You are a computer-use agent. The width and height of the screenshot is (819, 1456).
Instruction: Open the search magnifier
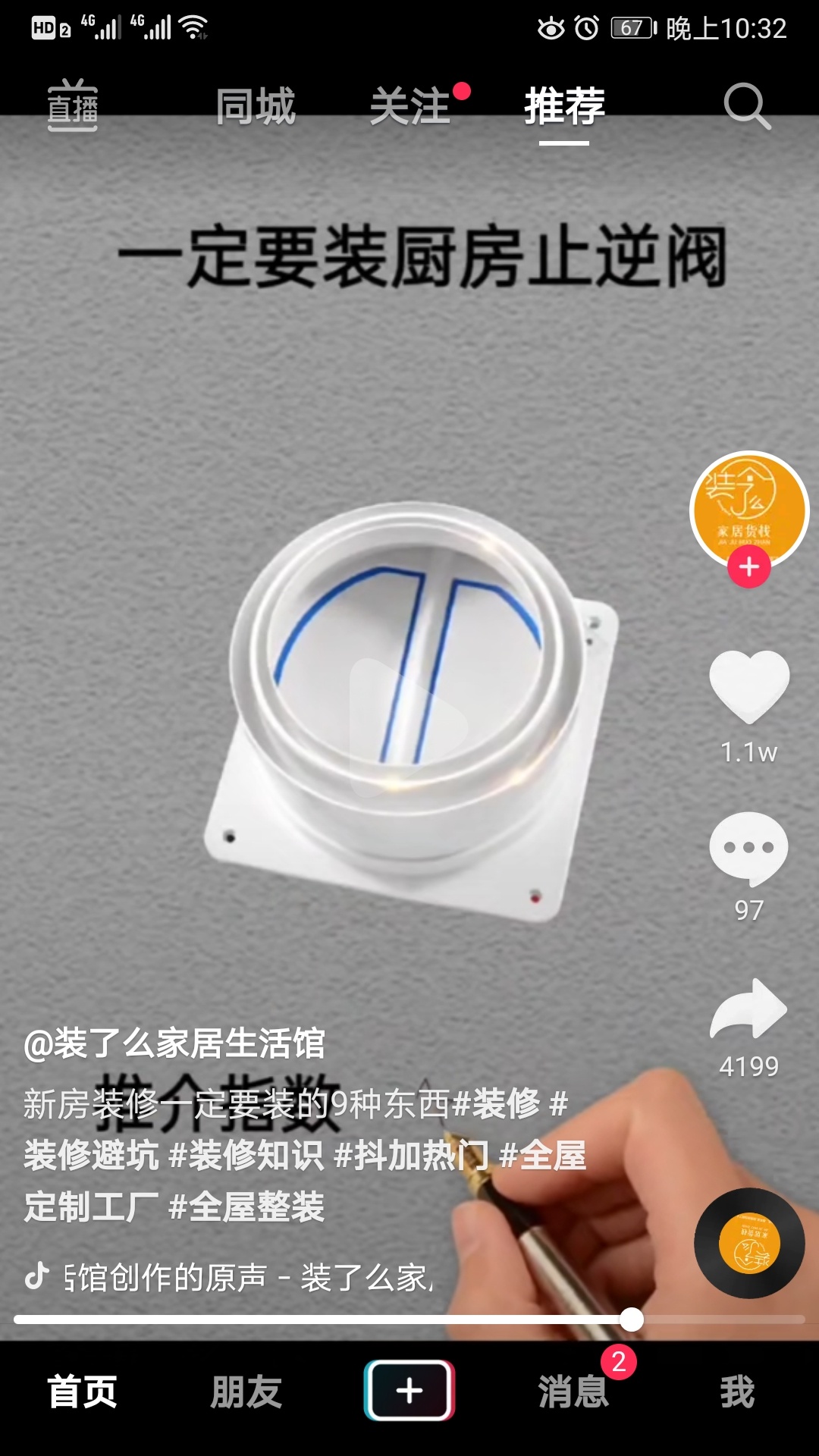pyautogui.click(x=746, y=106)
